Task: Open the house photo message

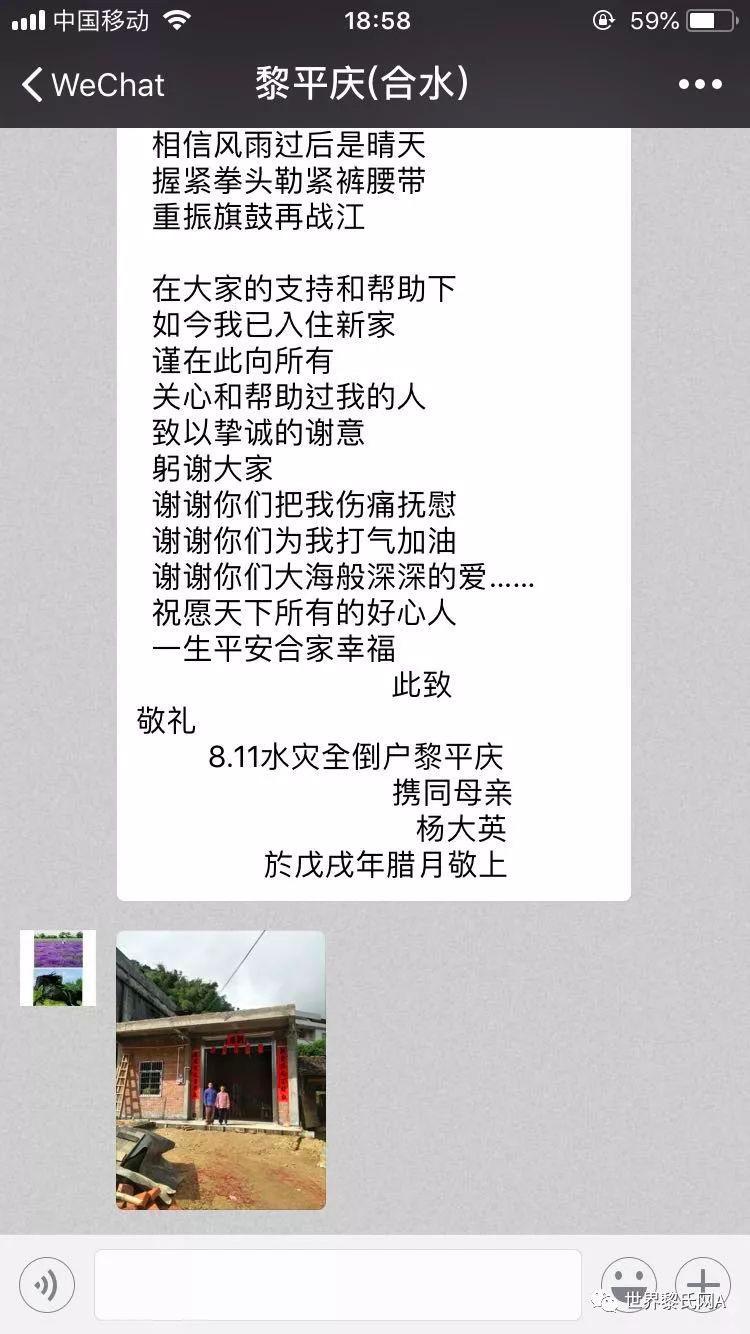Action: pyautogui.click(x=221, y=1070)
